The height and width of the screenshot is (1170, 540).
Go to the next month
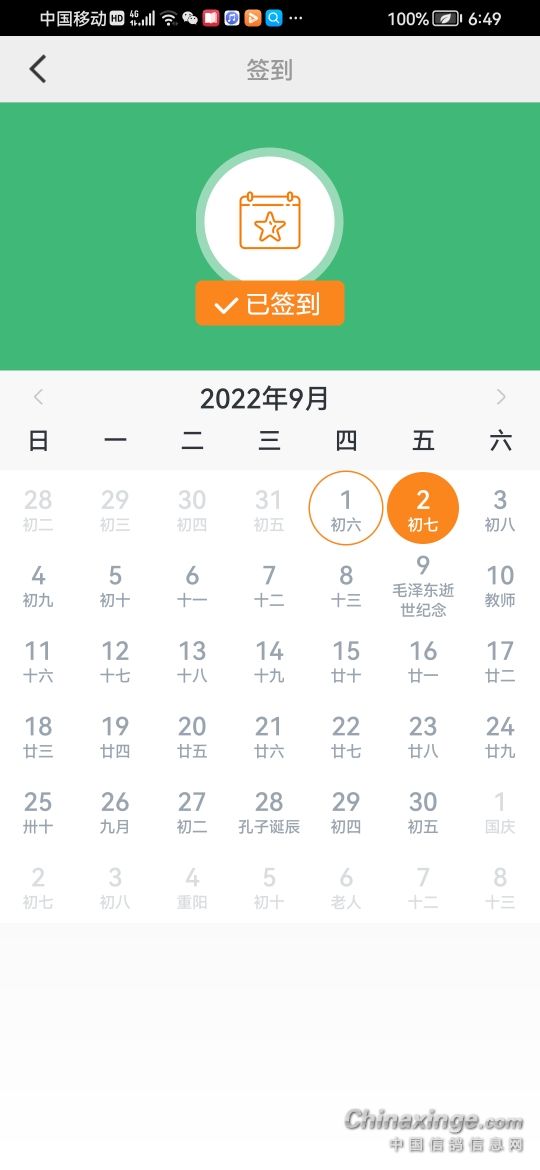click(501, 397)
